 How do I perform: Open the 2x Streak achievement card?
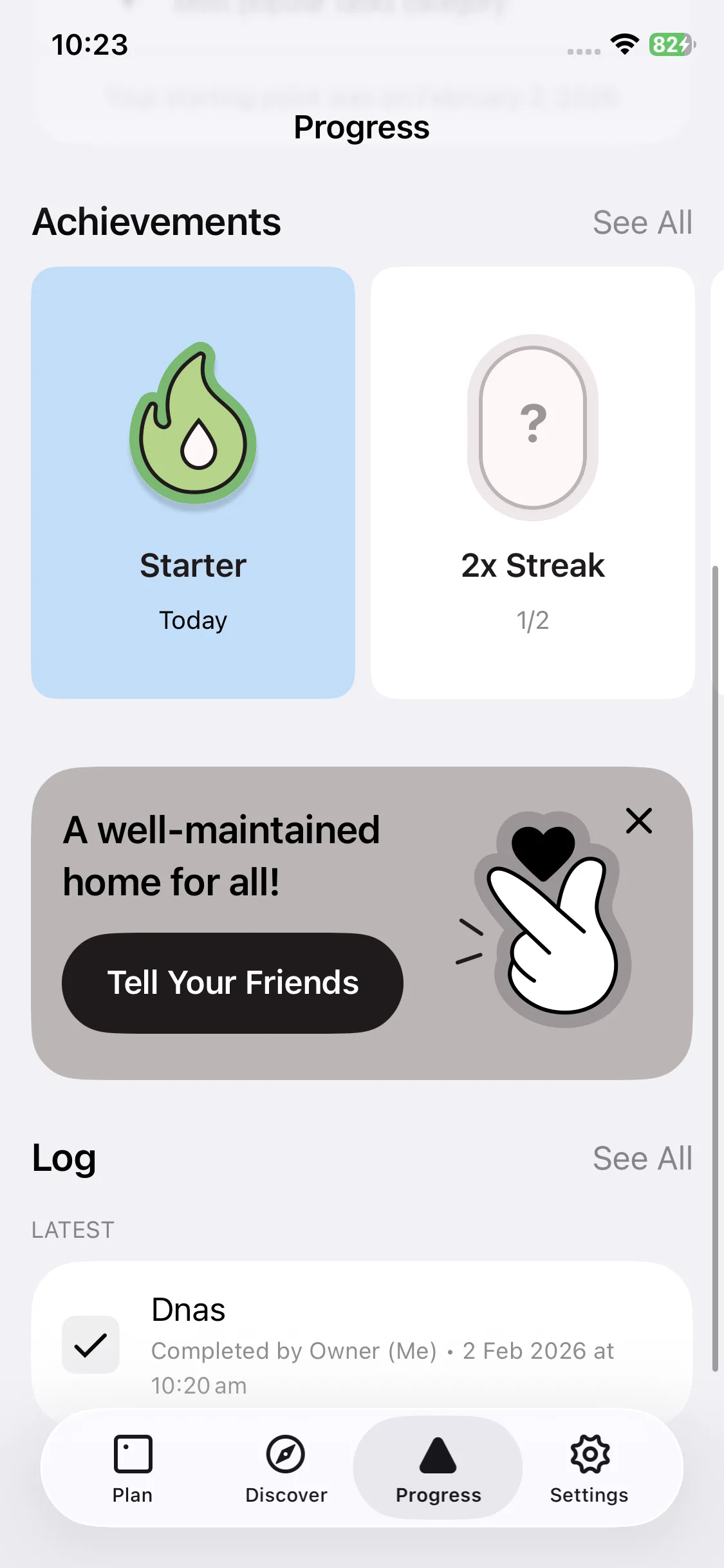532,483
